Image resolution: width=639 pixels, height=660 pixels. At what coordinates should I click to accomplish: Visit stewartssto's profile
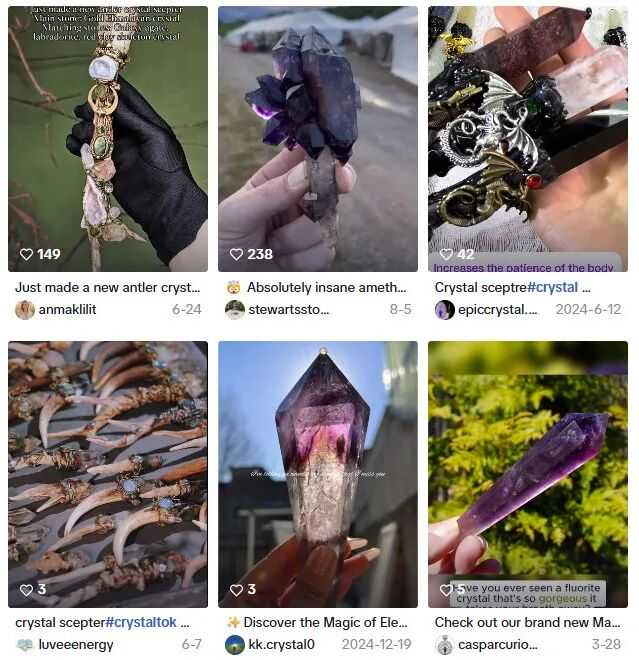288,310
